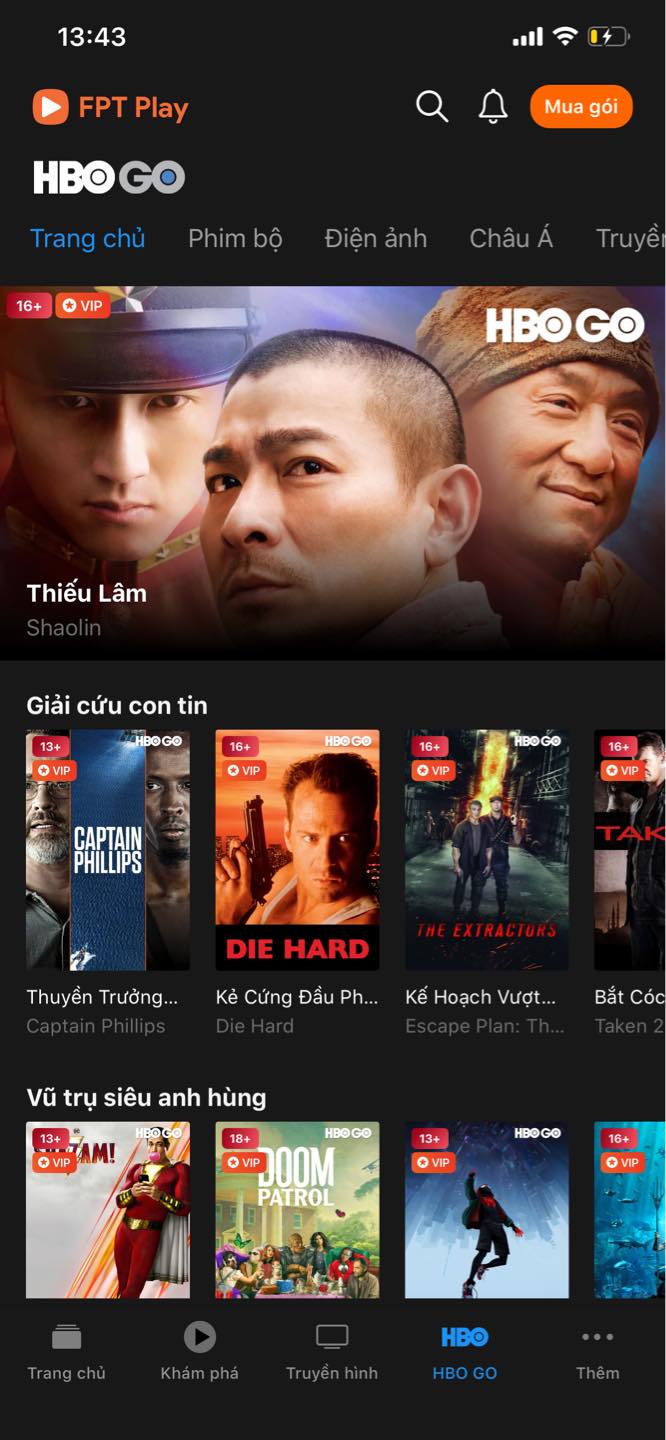Viewport: 666px width, 1440px height.
Task: Open the Die Hard movie poster
Action: (x=297, y=850)
